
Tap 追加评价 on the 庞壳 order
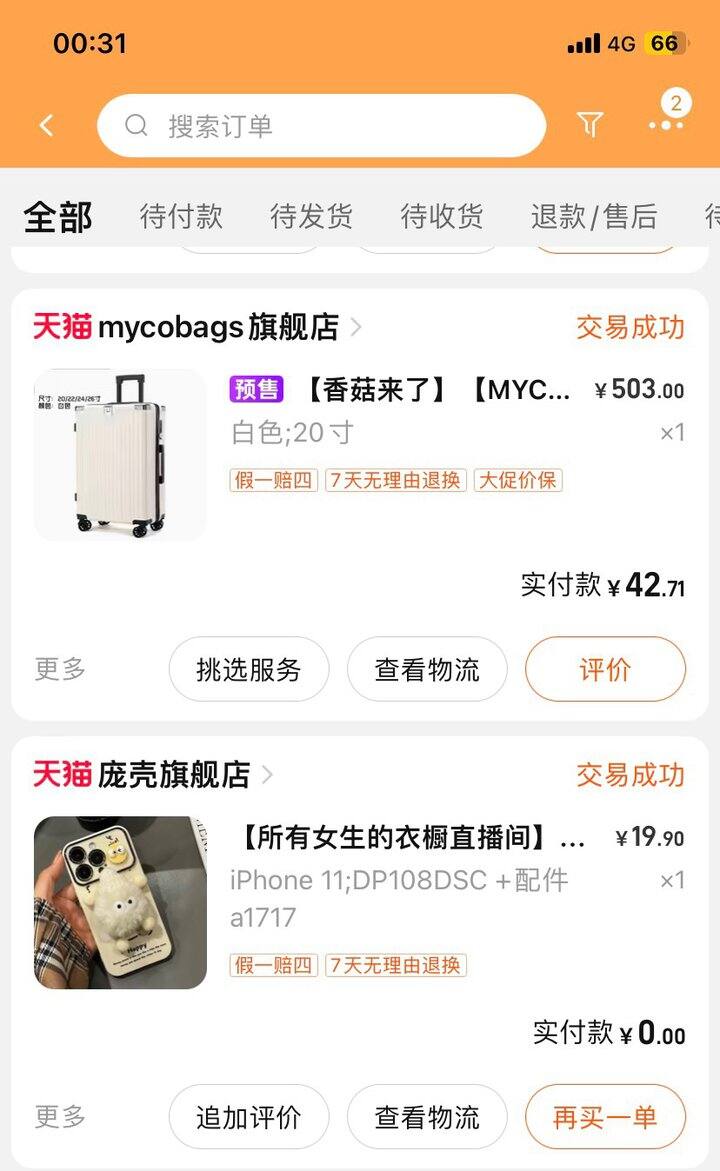[249, 1117]
